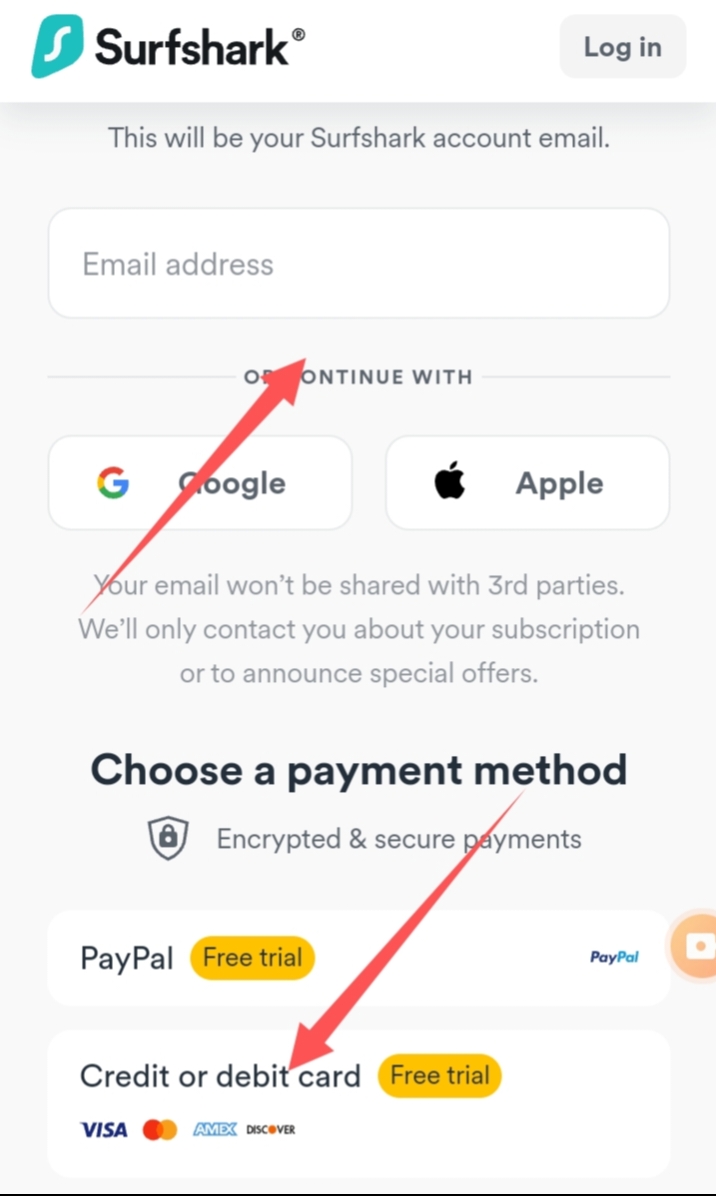Tap the Log in button
716x1196 pixels.
[622, 47]
